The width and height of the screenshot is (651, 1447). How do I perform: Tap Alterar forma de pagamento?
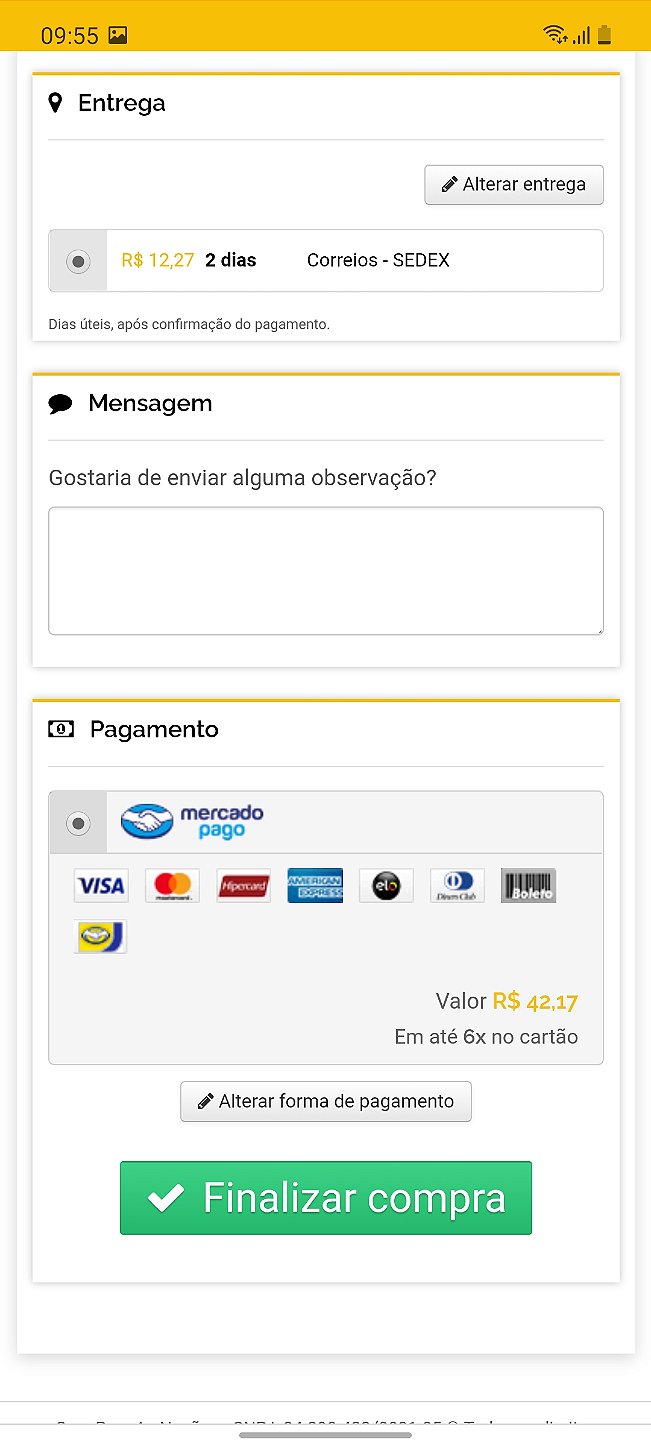[326, 1101]
